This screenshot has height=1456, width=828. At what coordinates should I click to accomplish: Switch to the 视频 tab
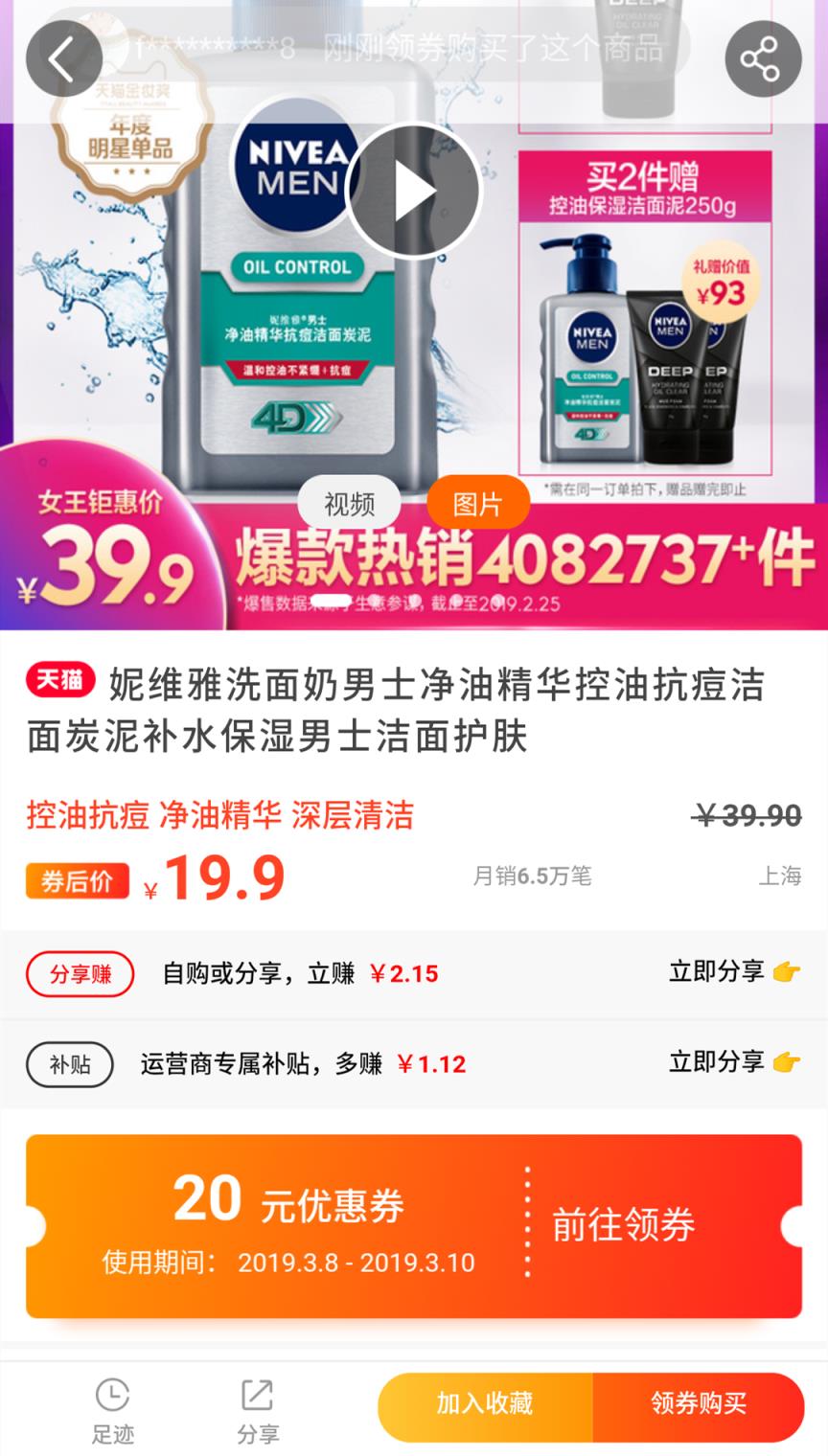point(351,502)
